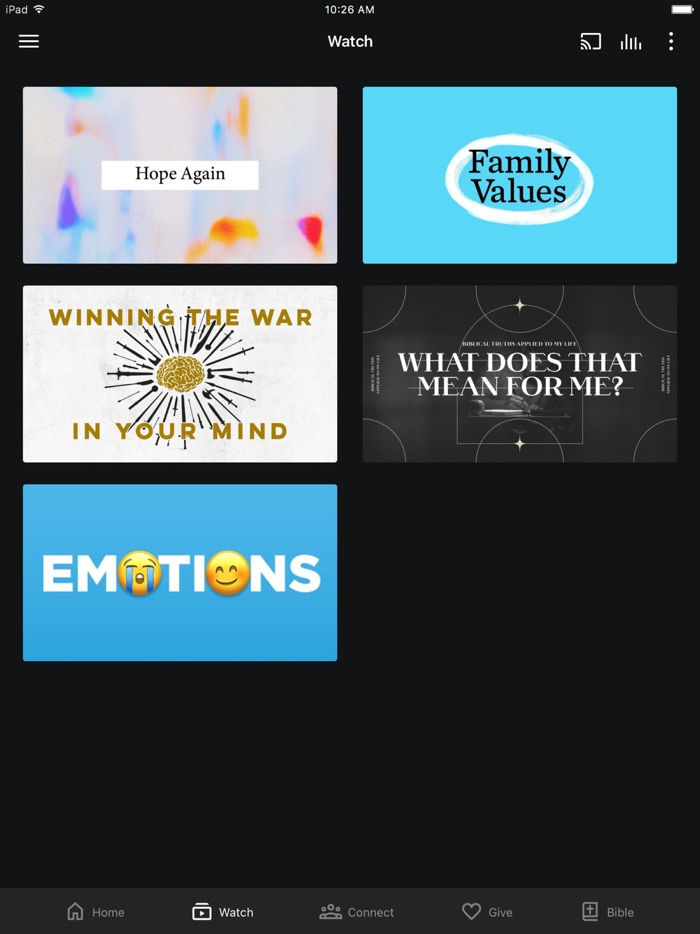Open What Does That Mean For Me?

point(519,374)
